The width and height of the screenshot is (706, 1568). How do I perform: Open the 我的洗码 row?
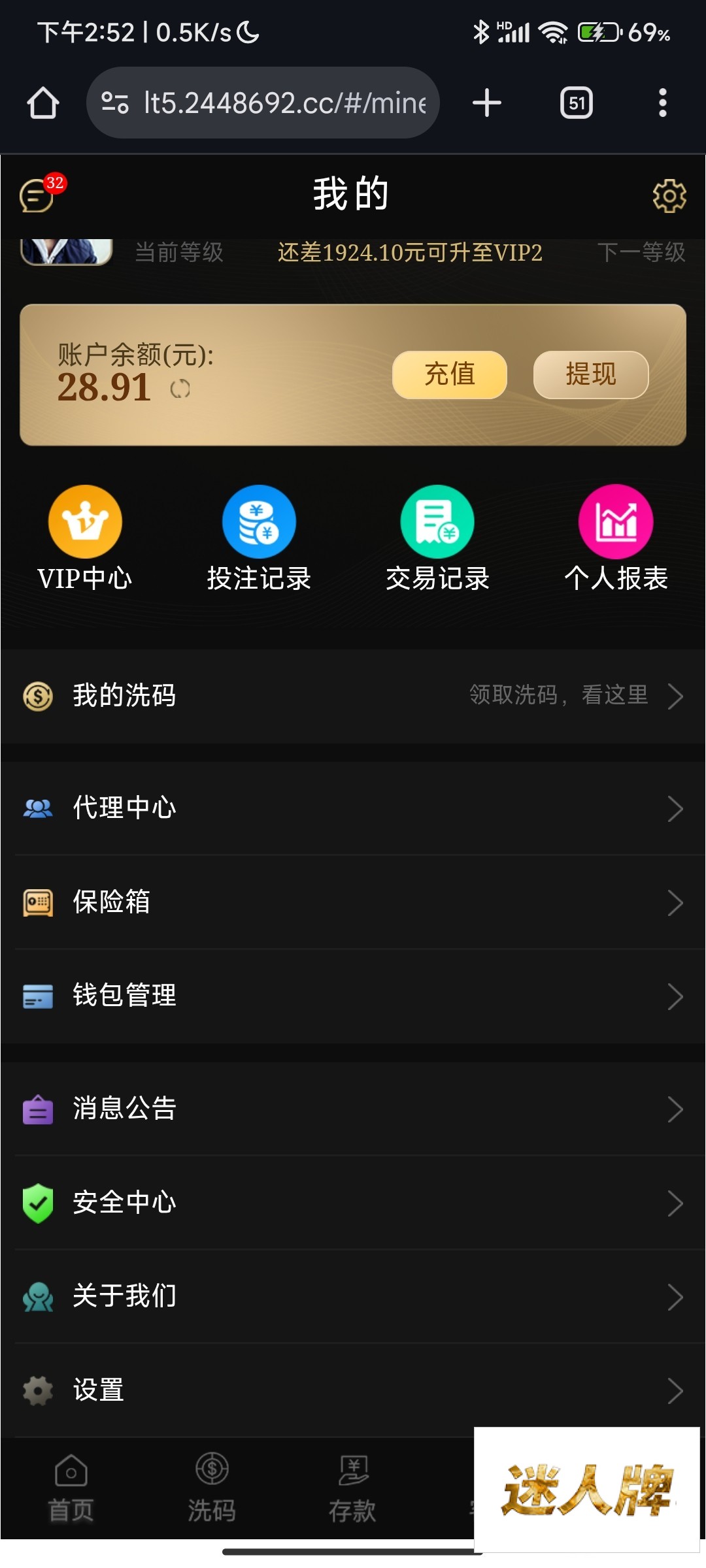coord(353,696)
